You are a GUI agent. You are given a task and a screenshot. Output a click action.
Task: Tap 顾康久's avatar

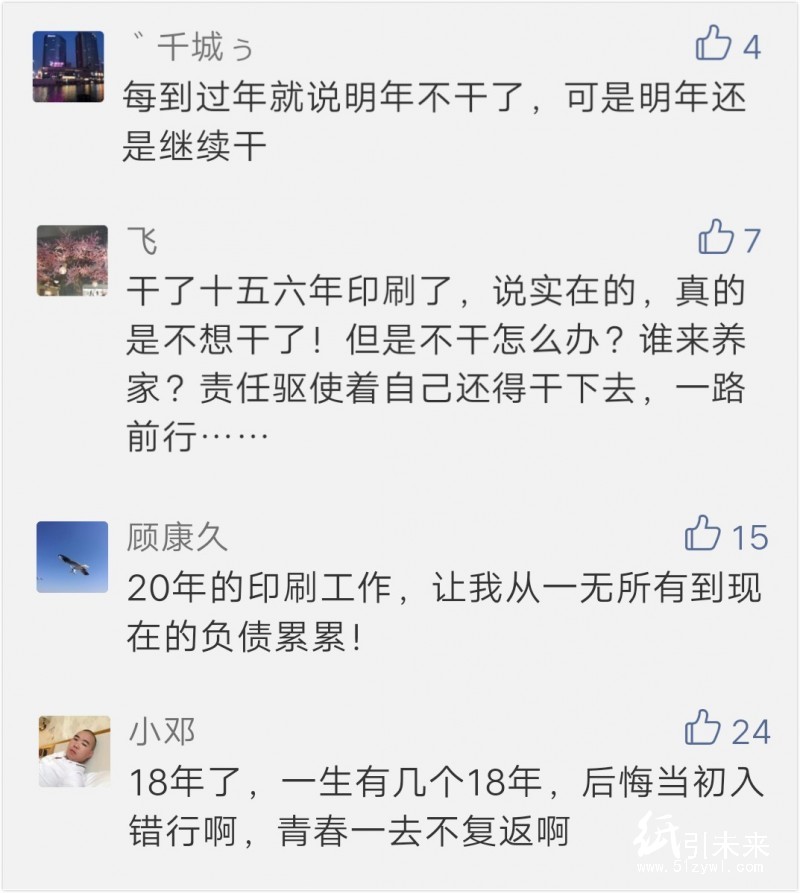[72, 557]
